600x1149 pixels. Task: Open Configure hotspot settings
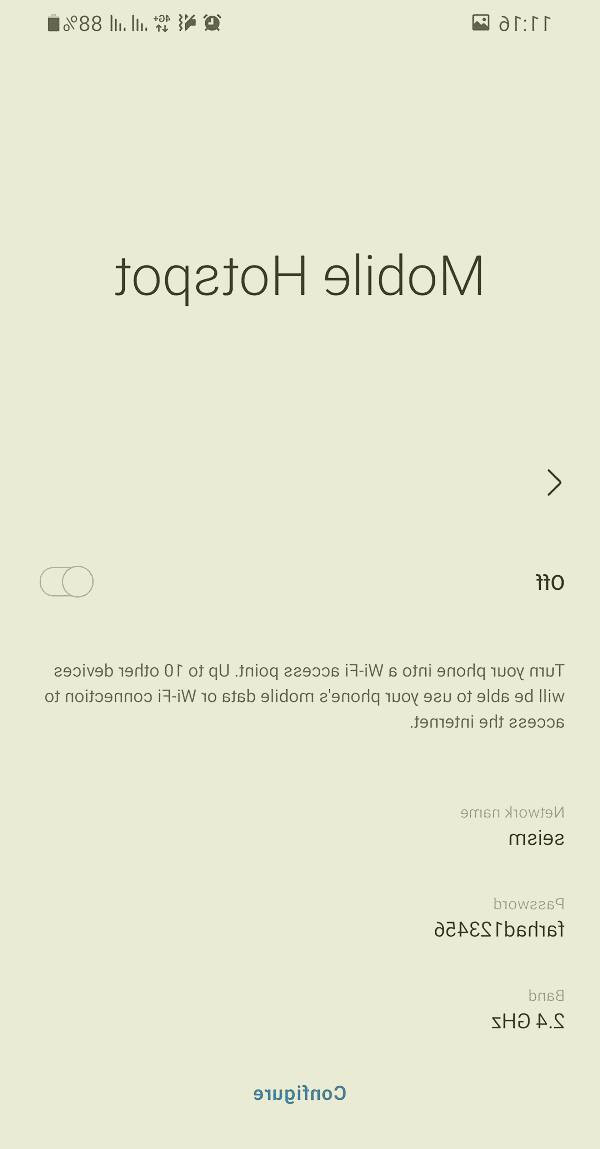coord(300,1093)
